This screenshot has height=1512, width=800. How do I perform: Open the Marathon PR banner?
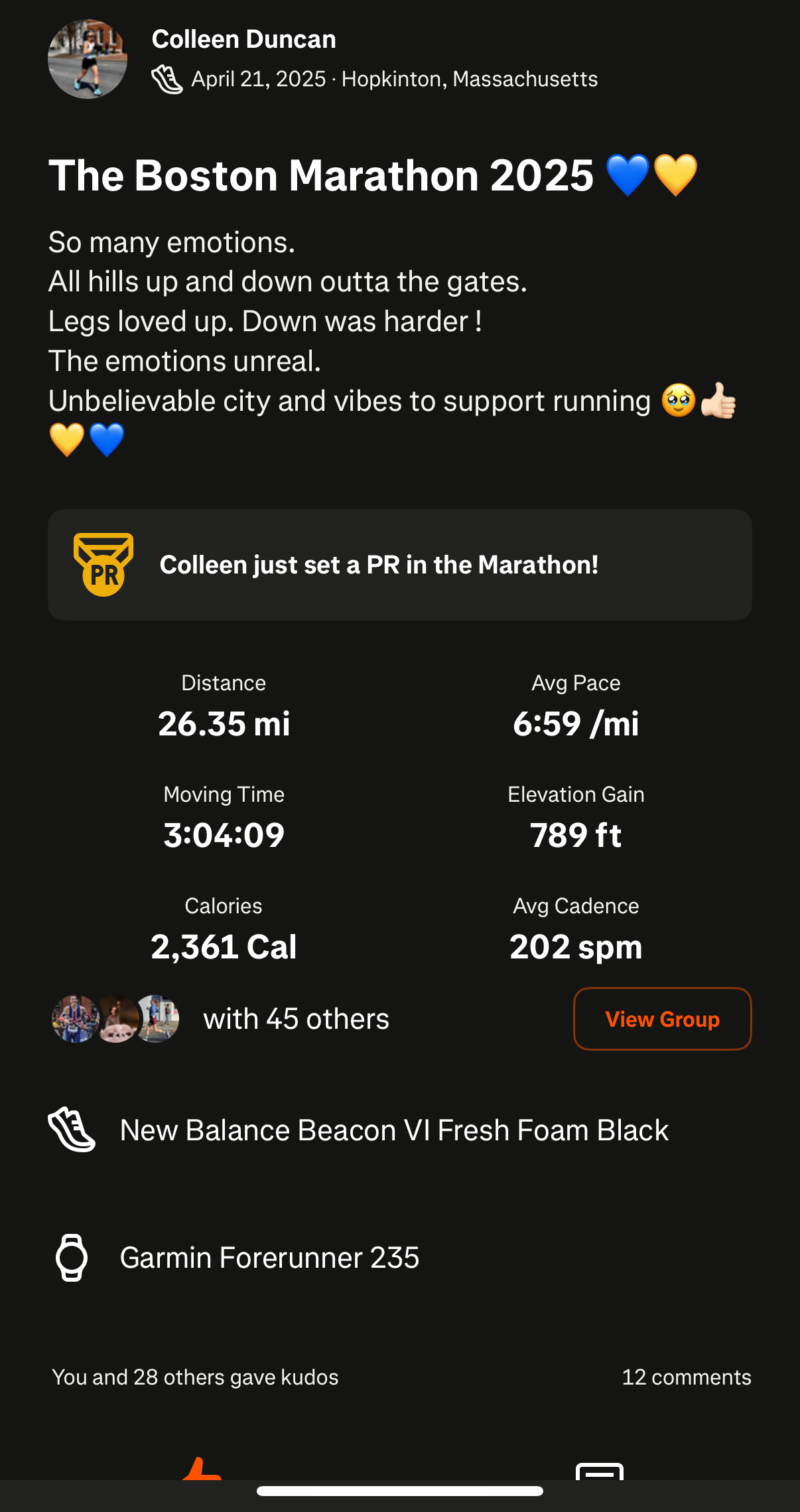[399, 565]
